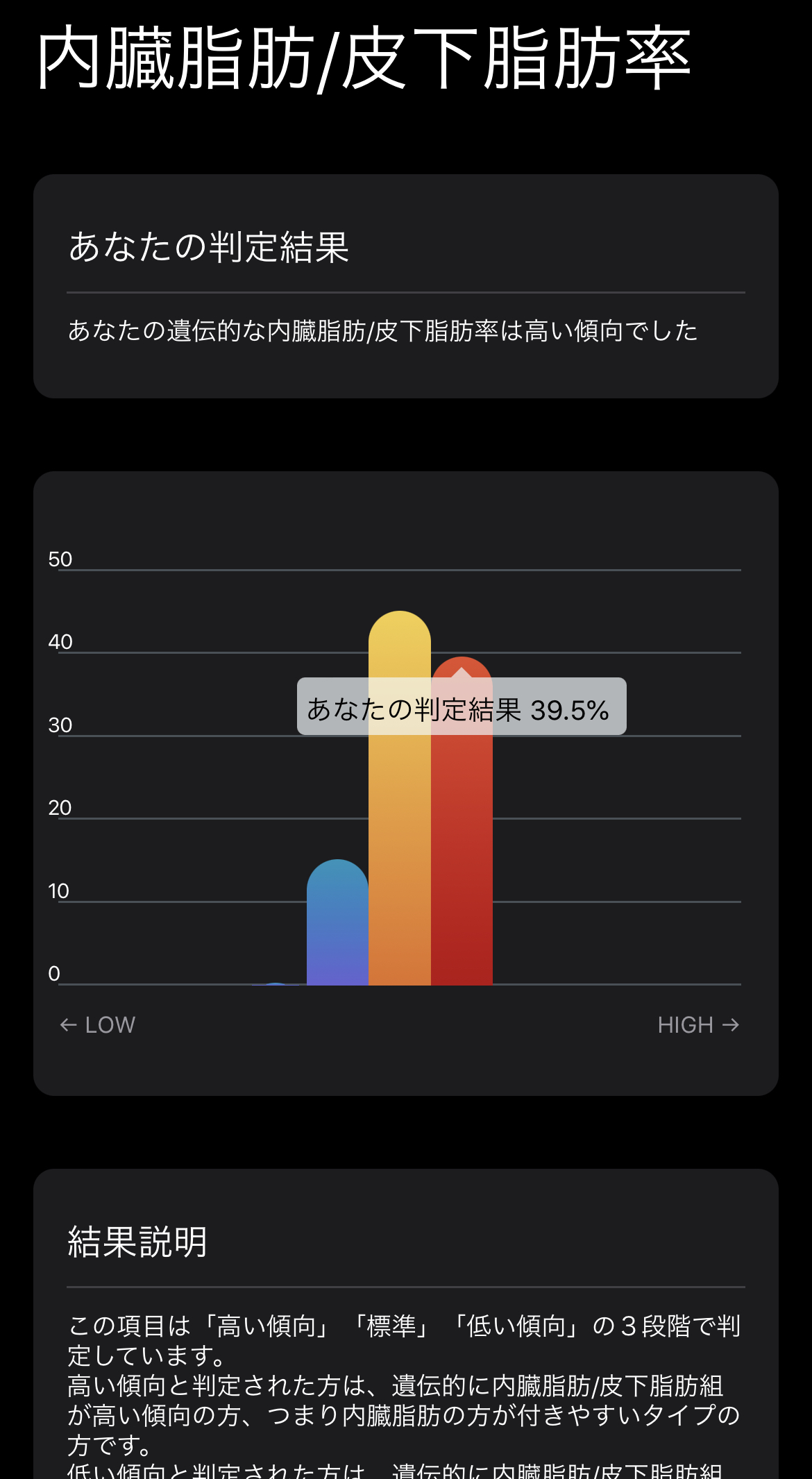Select the blue bar in the chart
Image resolution: width=812 pixels, height=1479 pixels.
click(337, 923)
